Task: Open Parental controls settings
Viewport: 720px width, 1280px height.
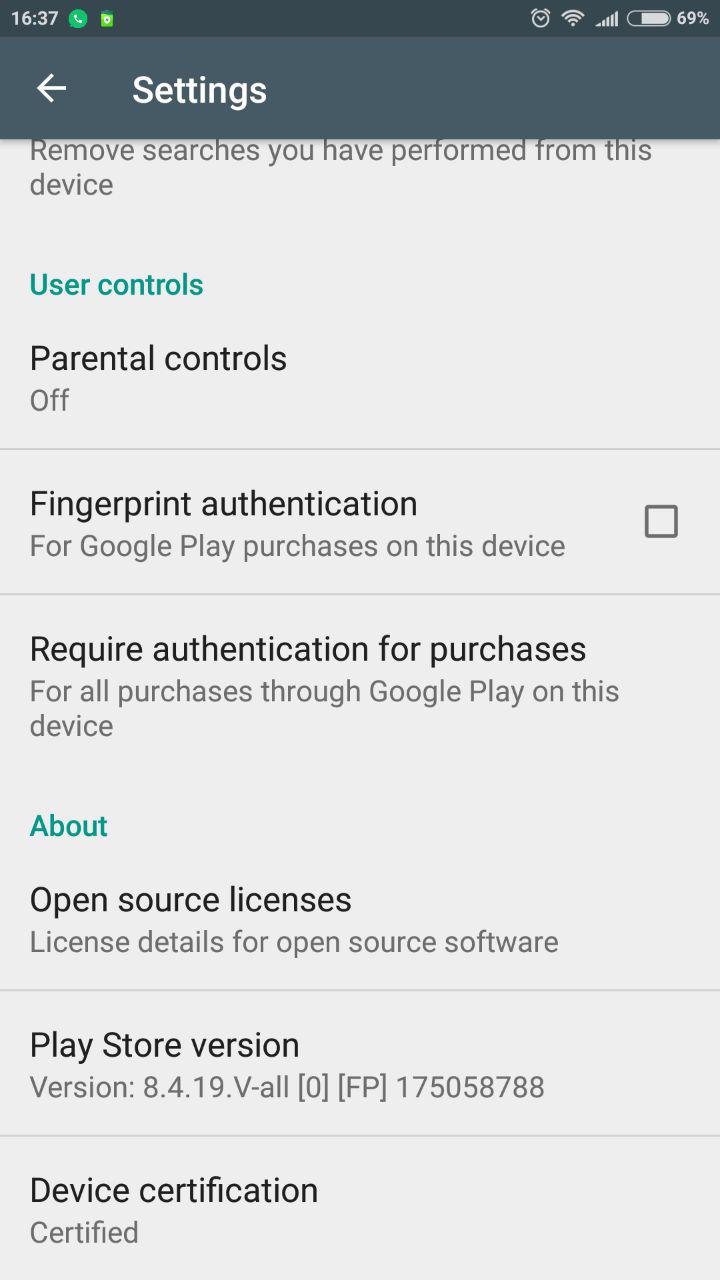Action: 360,377
